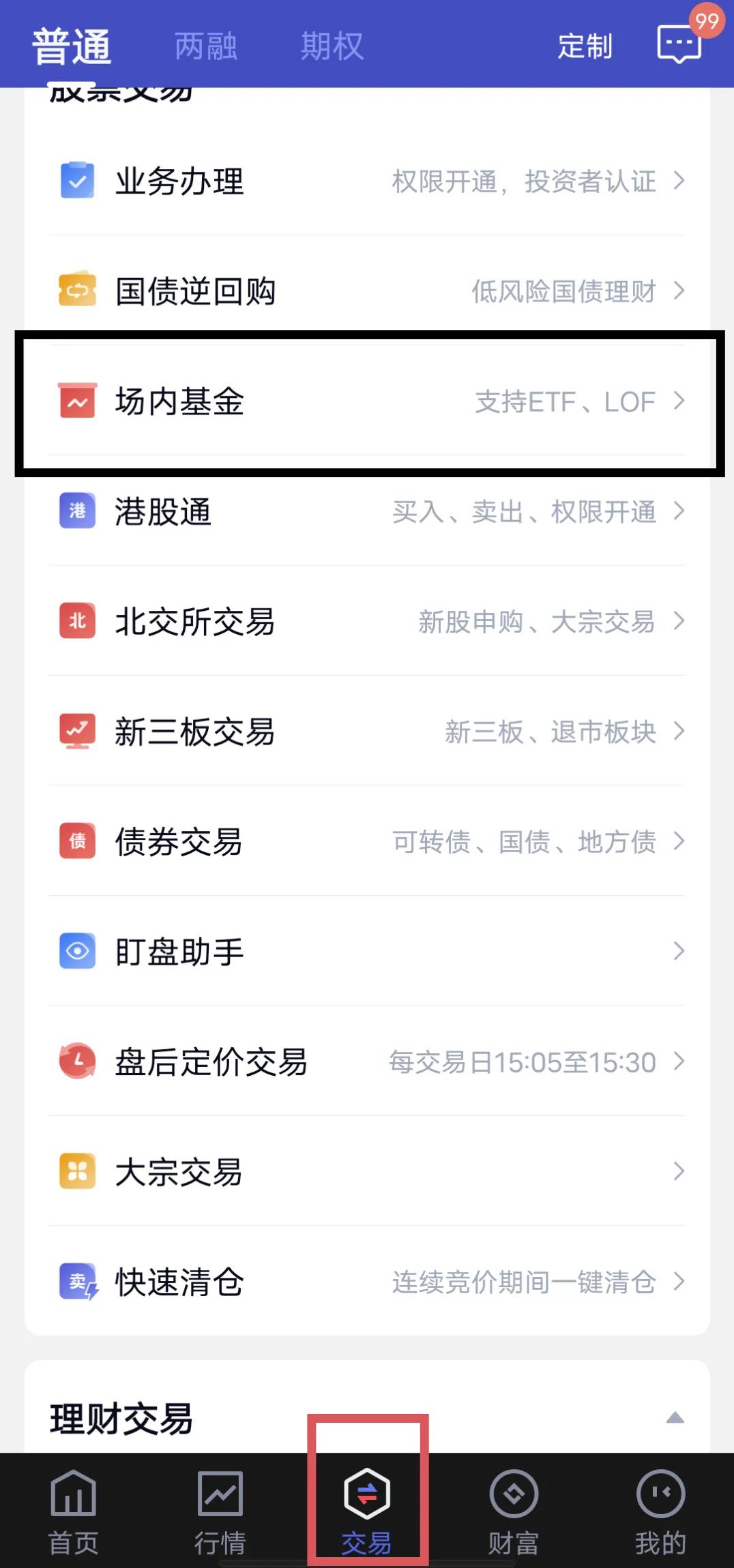Open 大宗交易 row
Image resolution: width=734 pixels, height=1568 pixels.
(367, 1171)
